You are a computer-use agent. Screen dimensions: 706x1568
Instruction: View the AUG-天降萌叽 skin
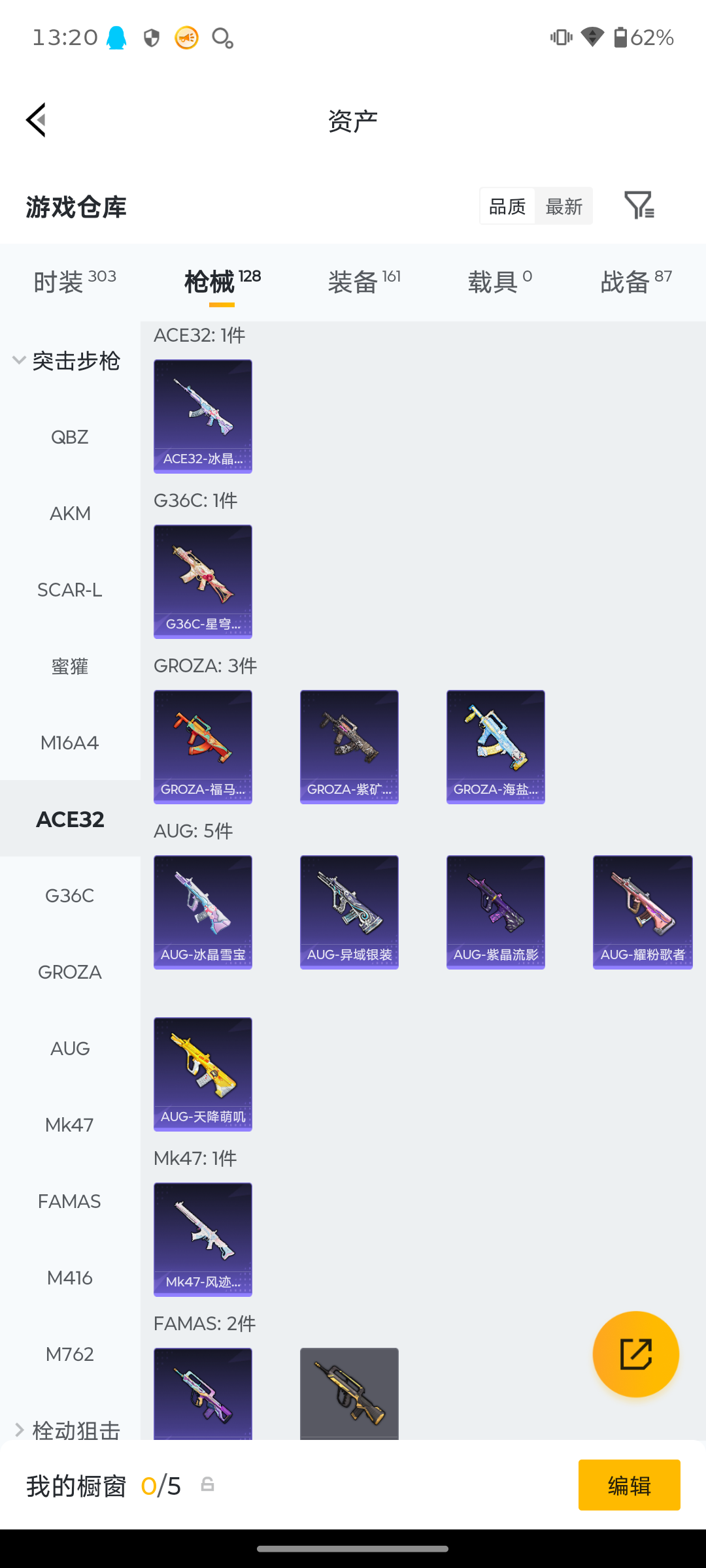pyautogui.click(x=203, y=1074)
